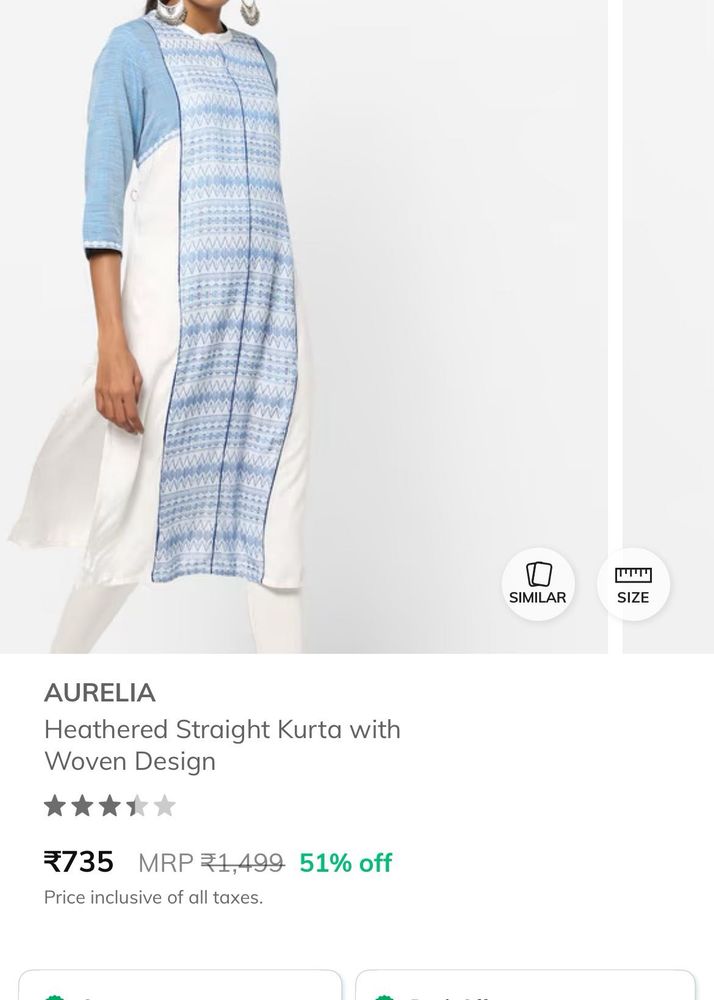View similar products
This screenshot has width=714, height=1000.
point(538,583)
